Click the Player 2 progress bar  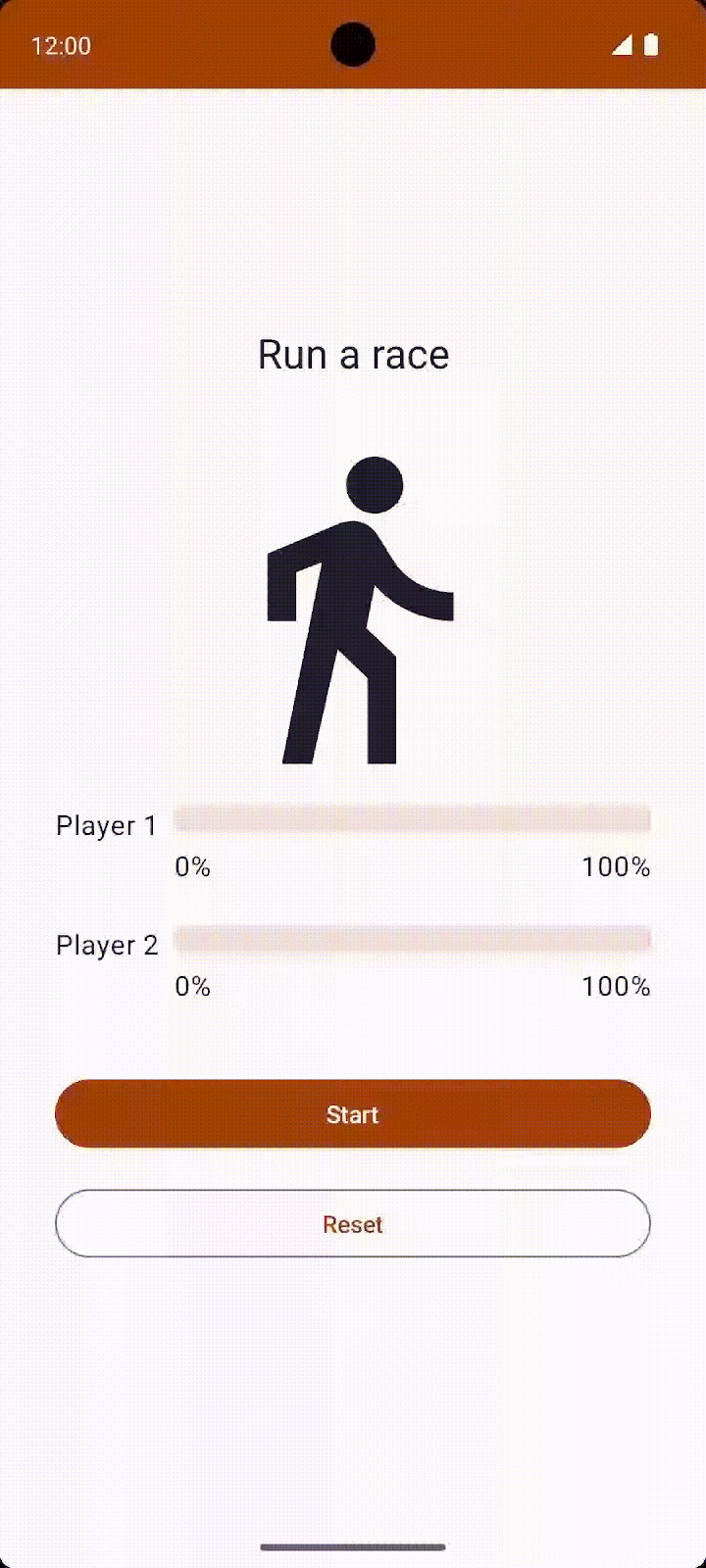click(412, 939)
